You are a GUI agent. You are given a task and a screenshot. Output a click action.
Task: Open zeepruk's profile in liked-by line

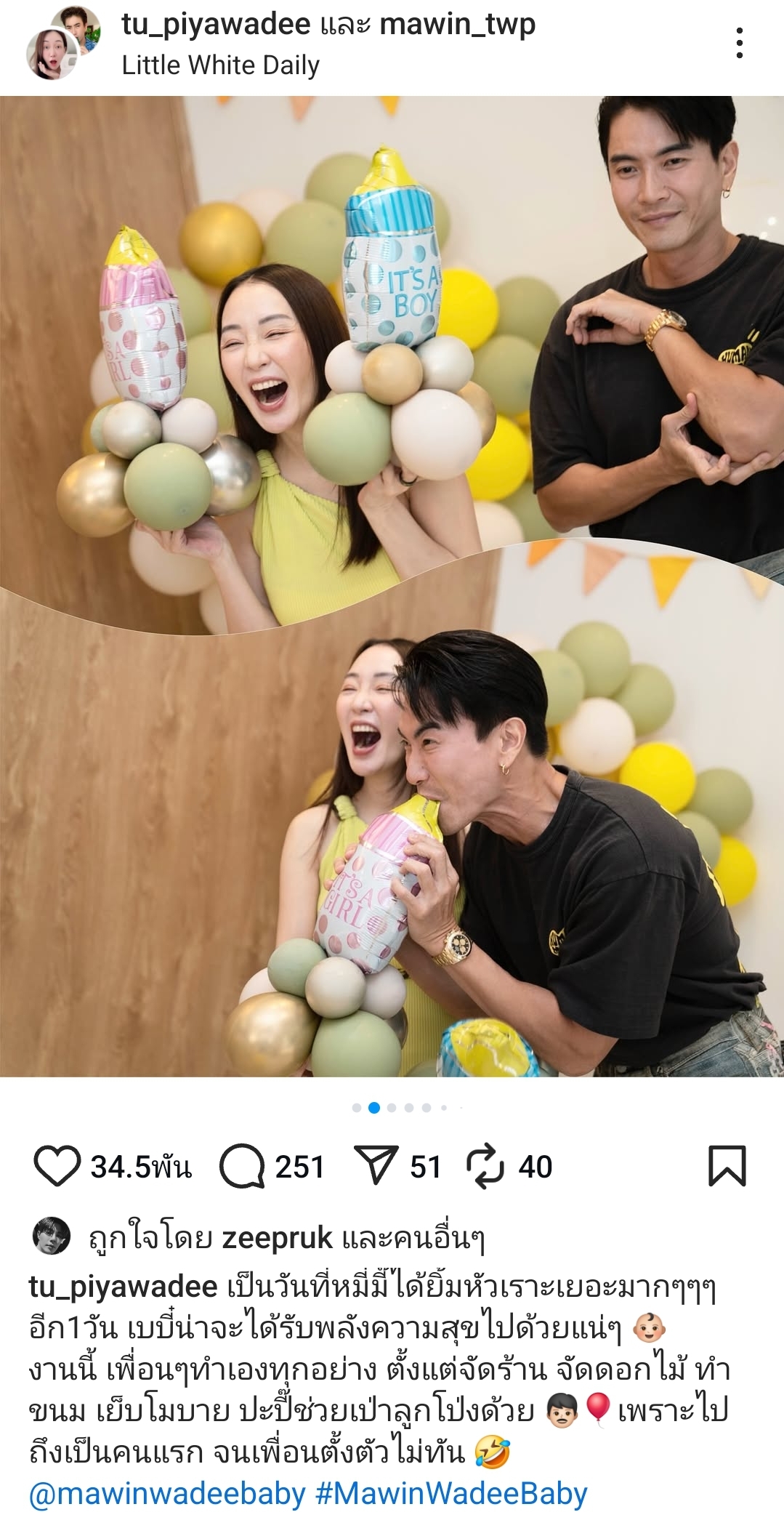click(x=277, y=1237)
